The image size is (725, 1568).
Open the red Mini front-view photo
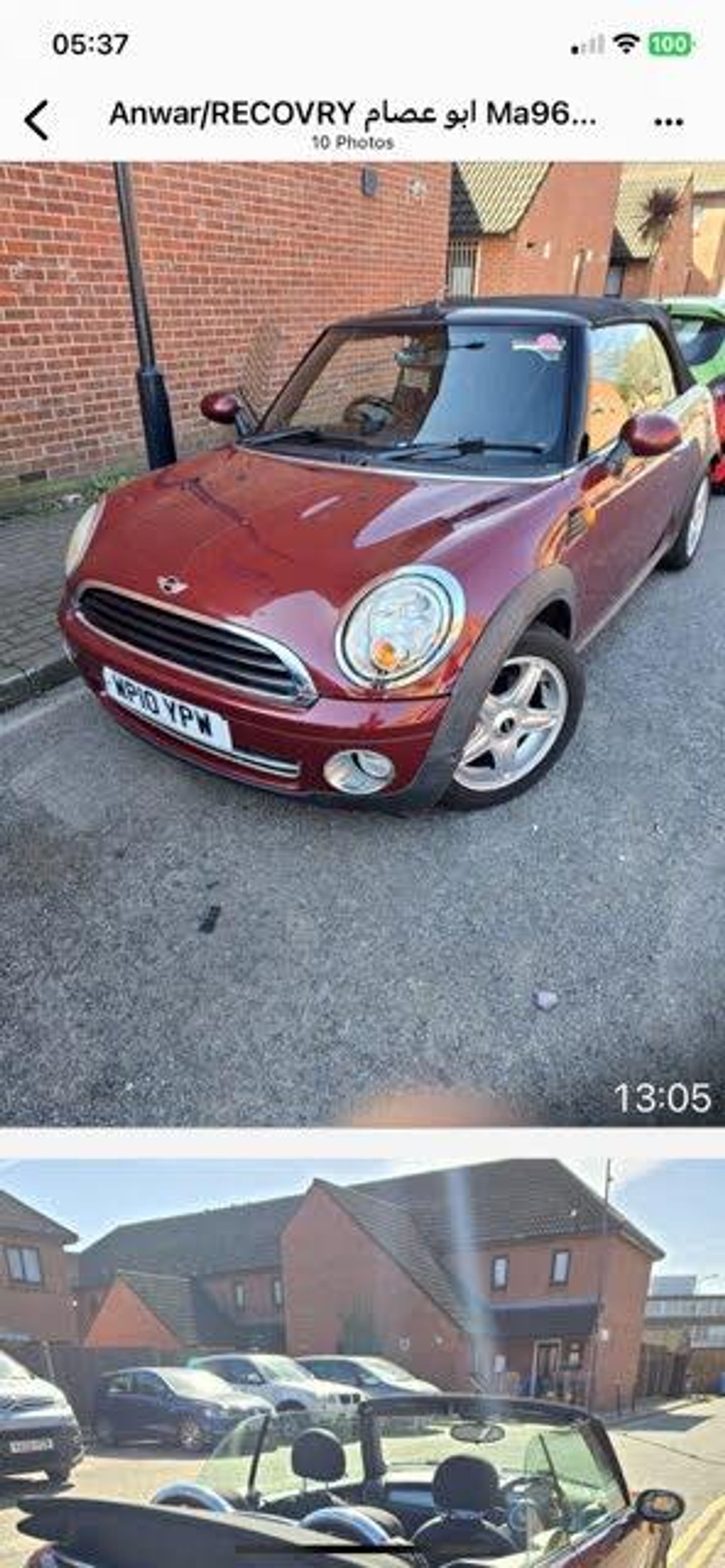point(362,643)
